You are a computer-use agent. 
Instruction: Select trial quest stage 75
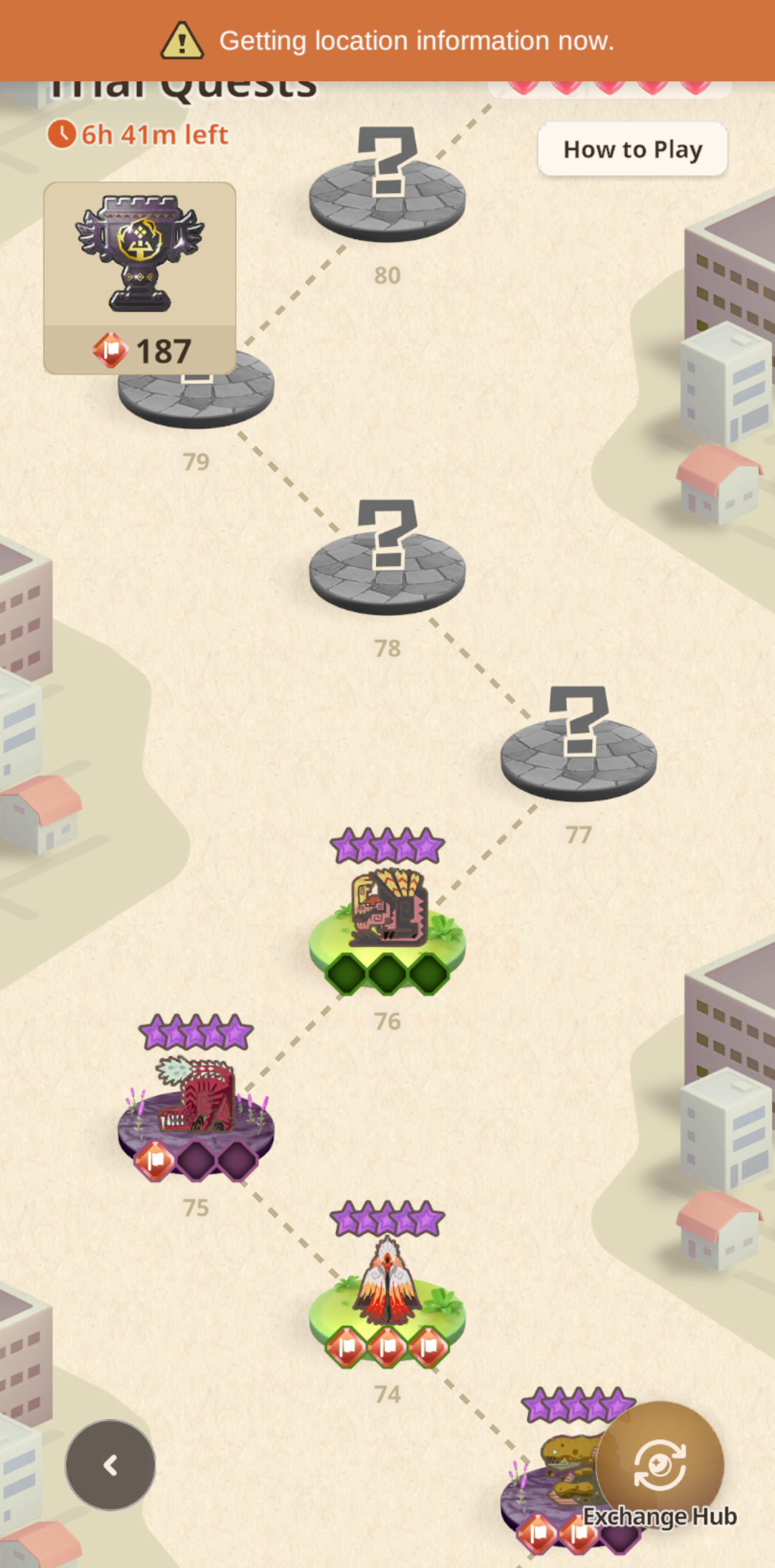point(196,1100)
